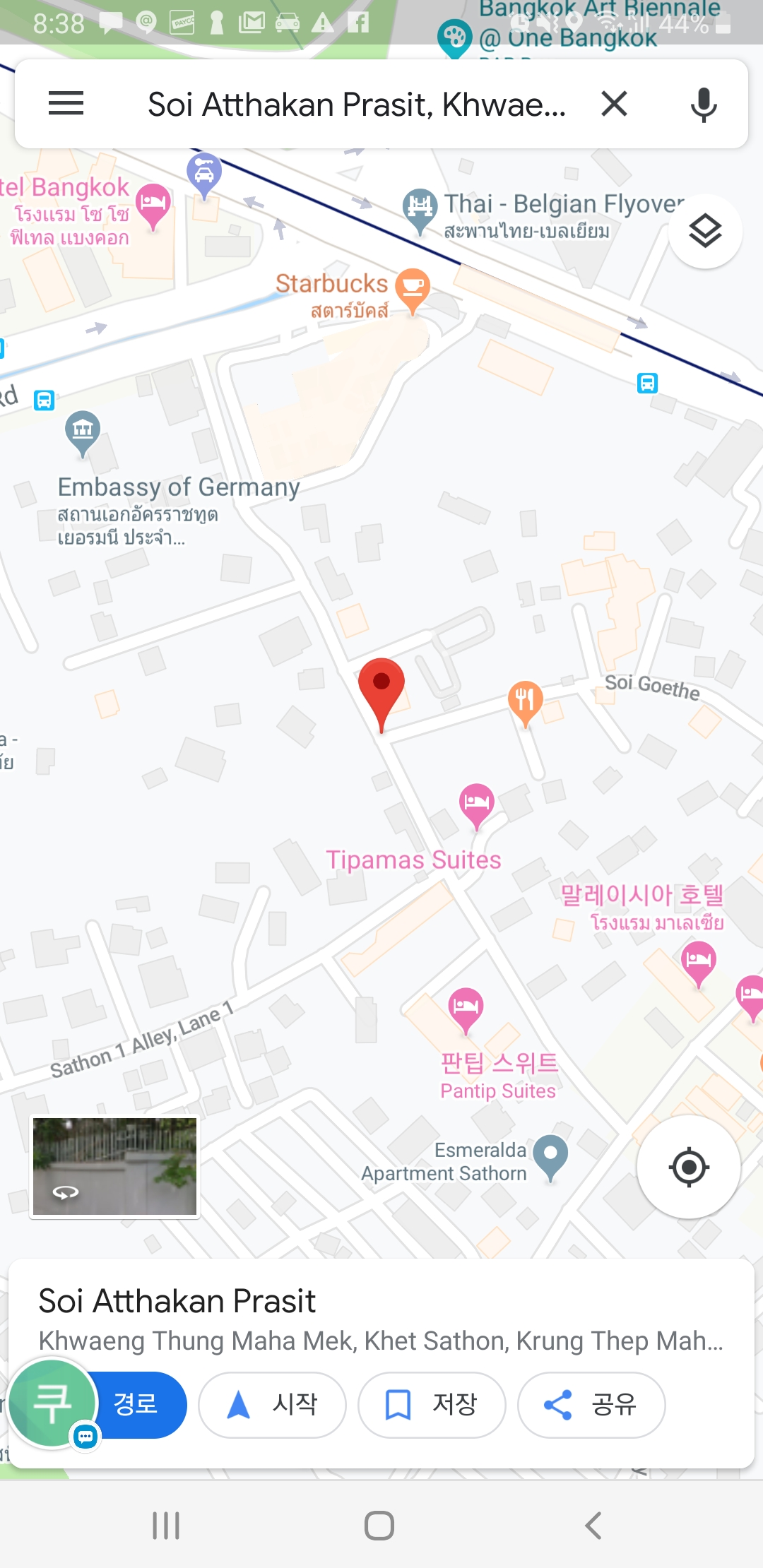Screen dimensions: 763x1568
Task: Select the Starbucks map marker
Action: 413,288
